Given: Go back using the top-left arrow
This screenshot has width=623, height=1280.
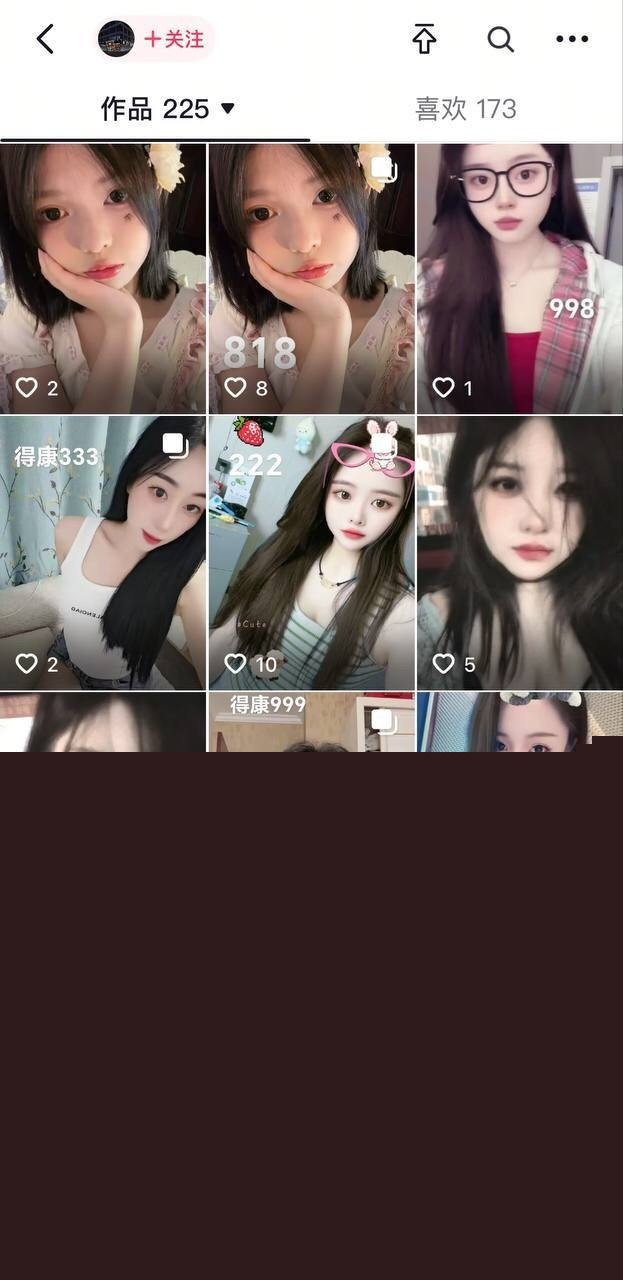Looking at the screenshot, I should (x=44, y=39).
